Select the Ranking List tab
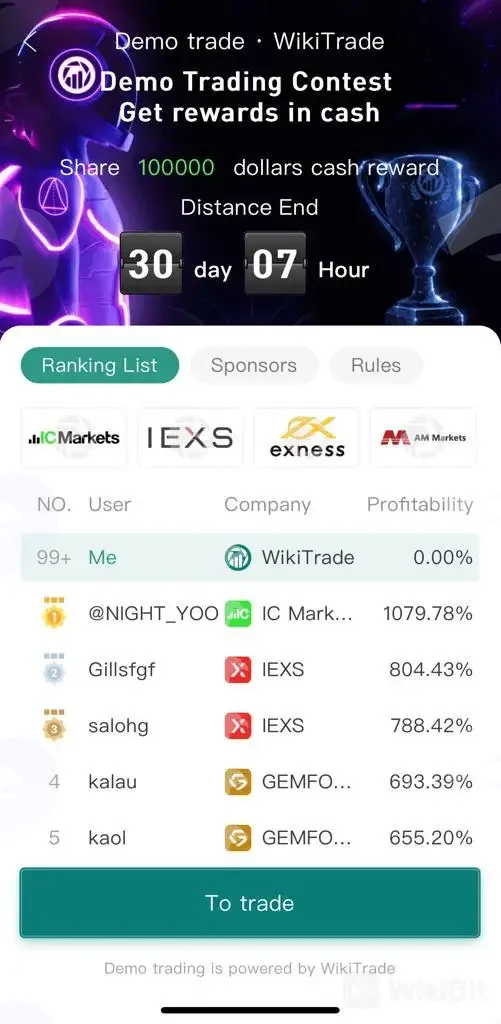The image size is (501, 1024). tap(99, 365)
